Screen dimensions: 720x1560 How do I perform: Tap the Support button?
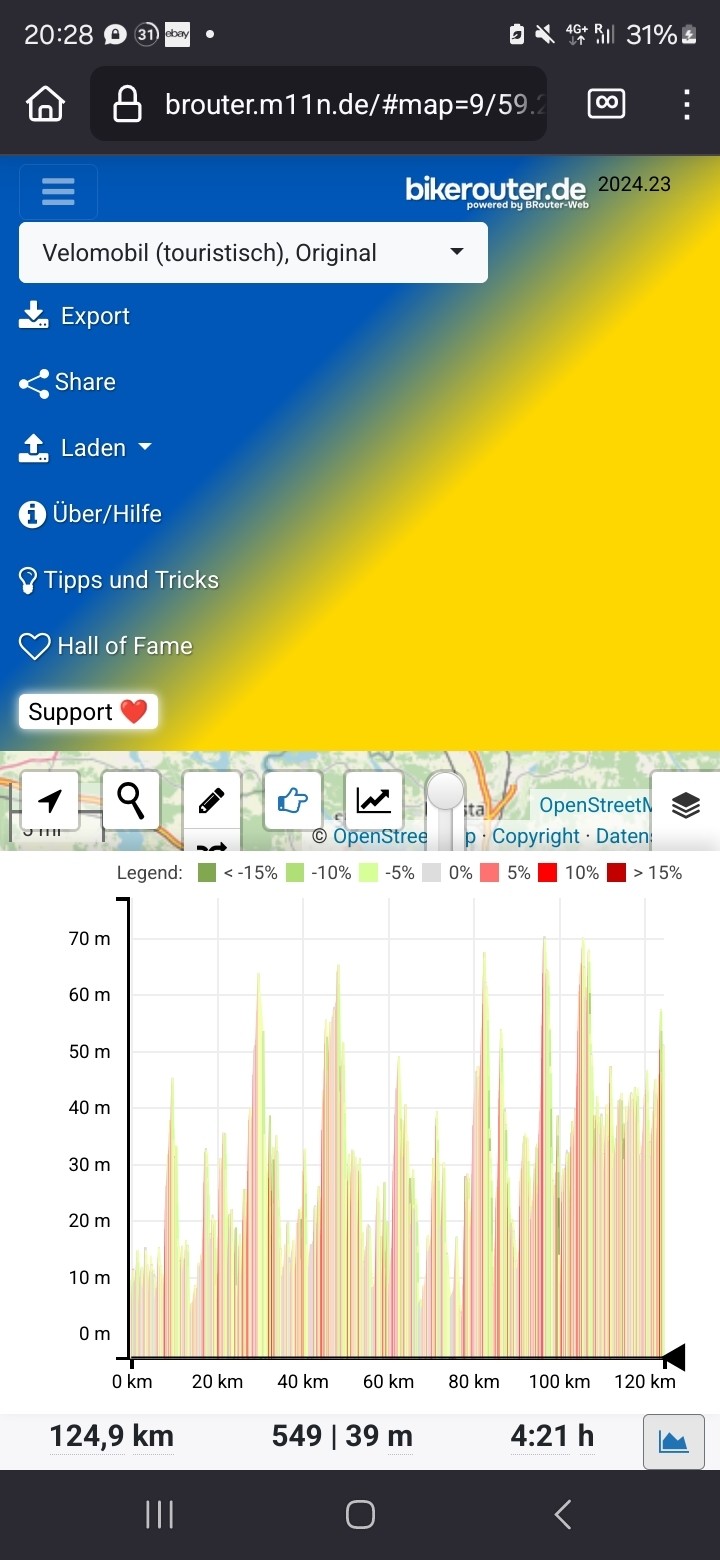[88, 712]
